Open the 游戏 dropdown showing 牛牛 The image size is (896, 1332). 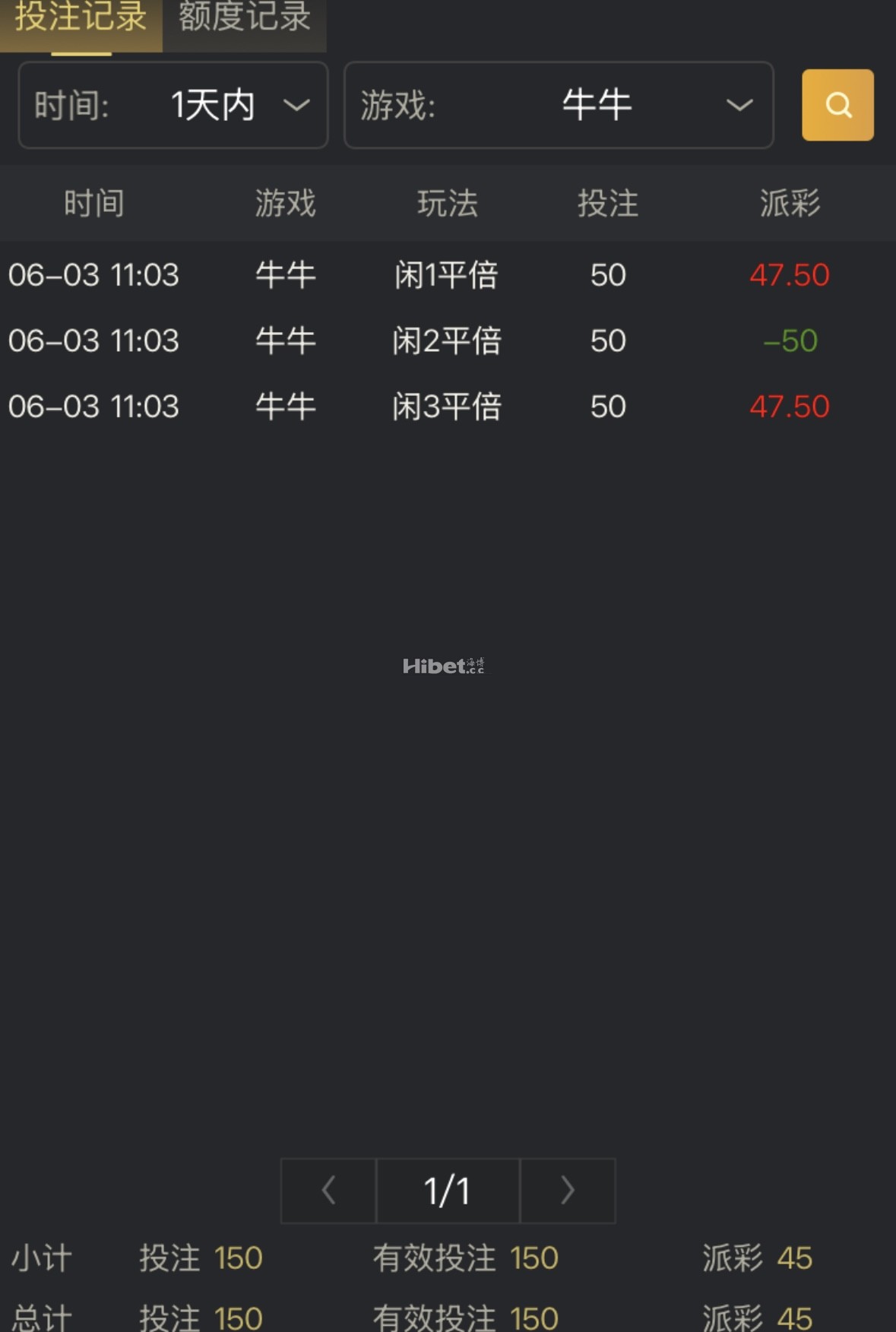tap(559, 105)
